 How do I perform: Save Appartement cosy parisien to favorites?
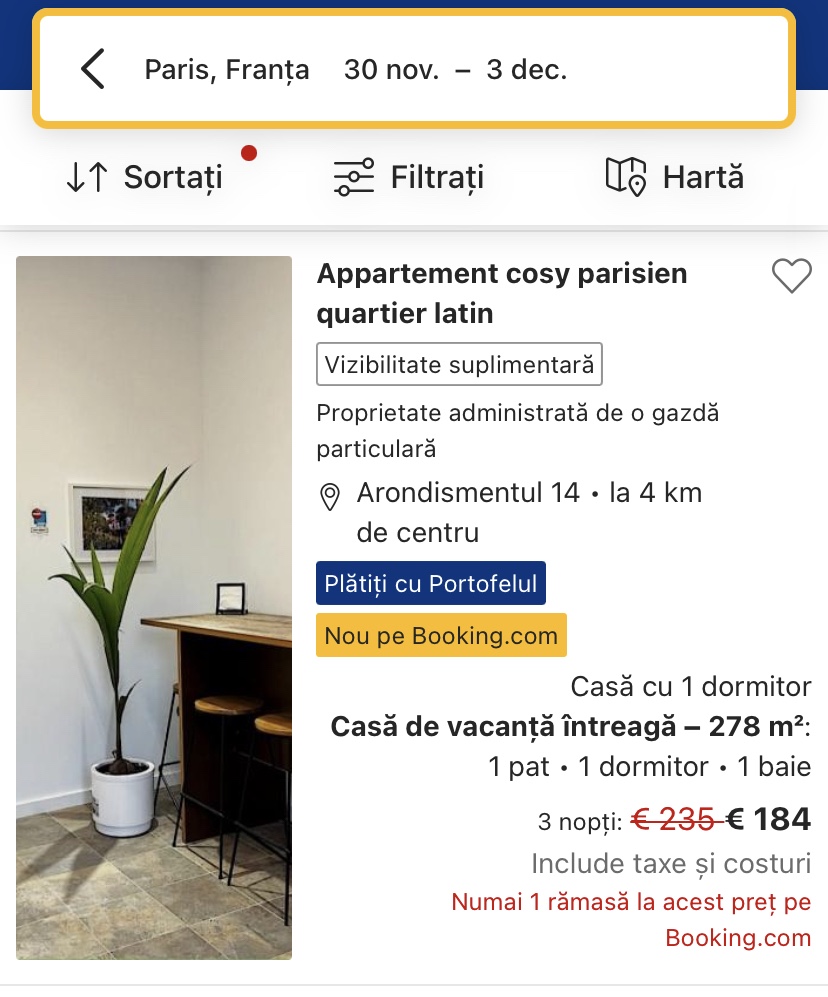[791, 276]
